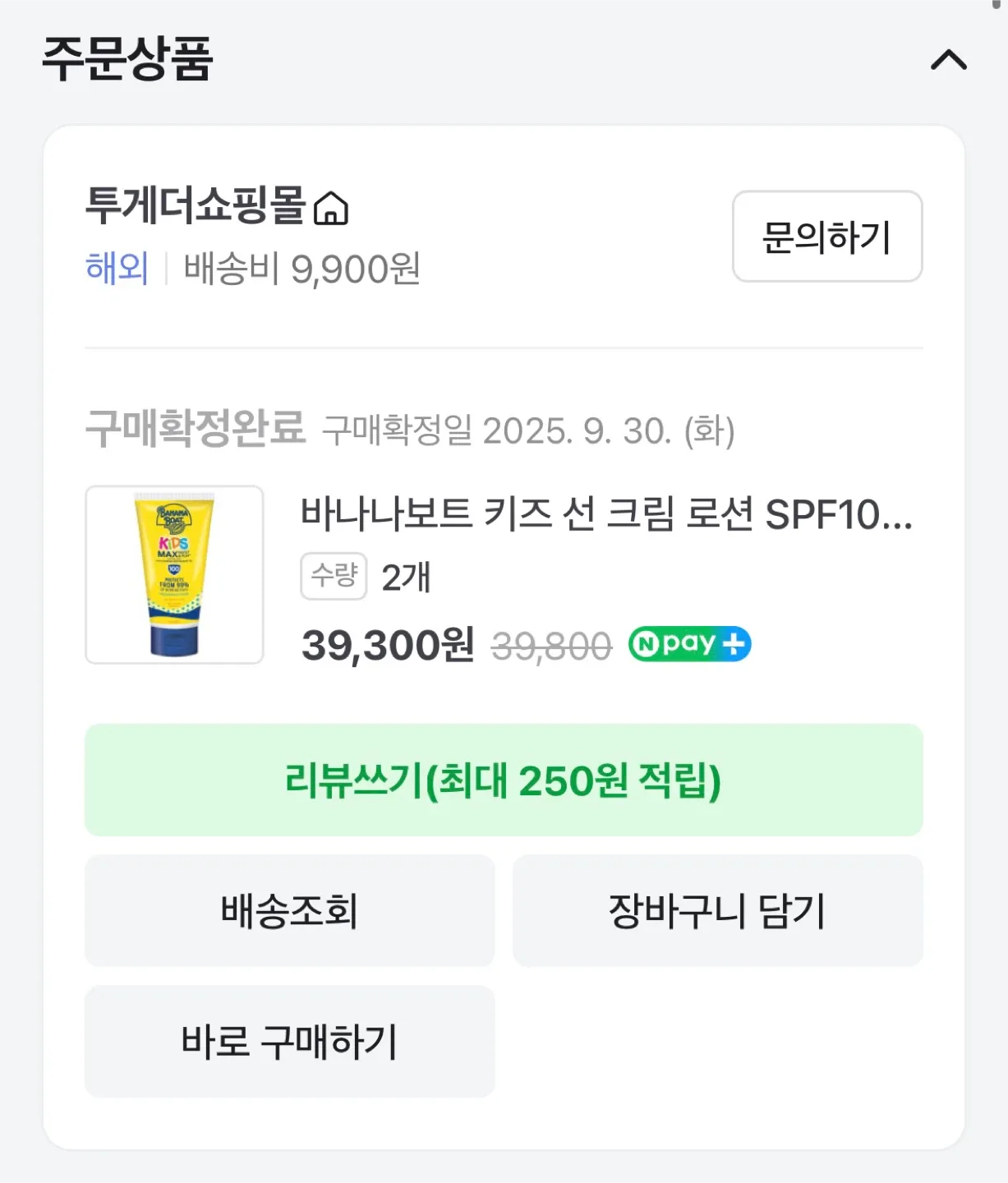Click the strikethrough original price 39,800
The height and width of the screenshot is (1183, 1008).
click(x=552, y=646)
